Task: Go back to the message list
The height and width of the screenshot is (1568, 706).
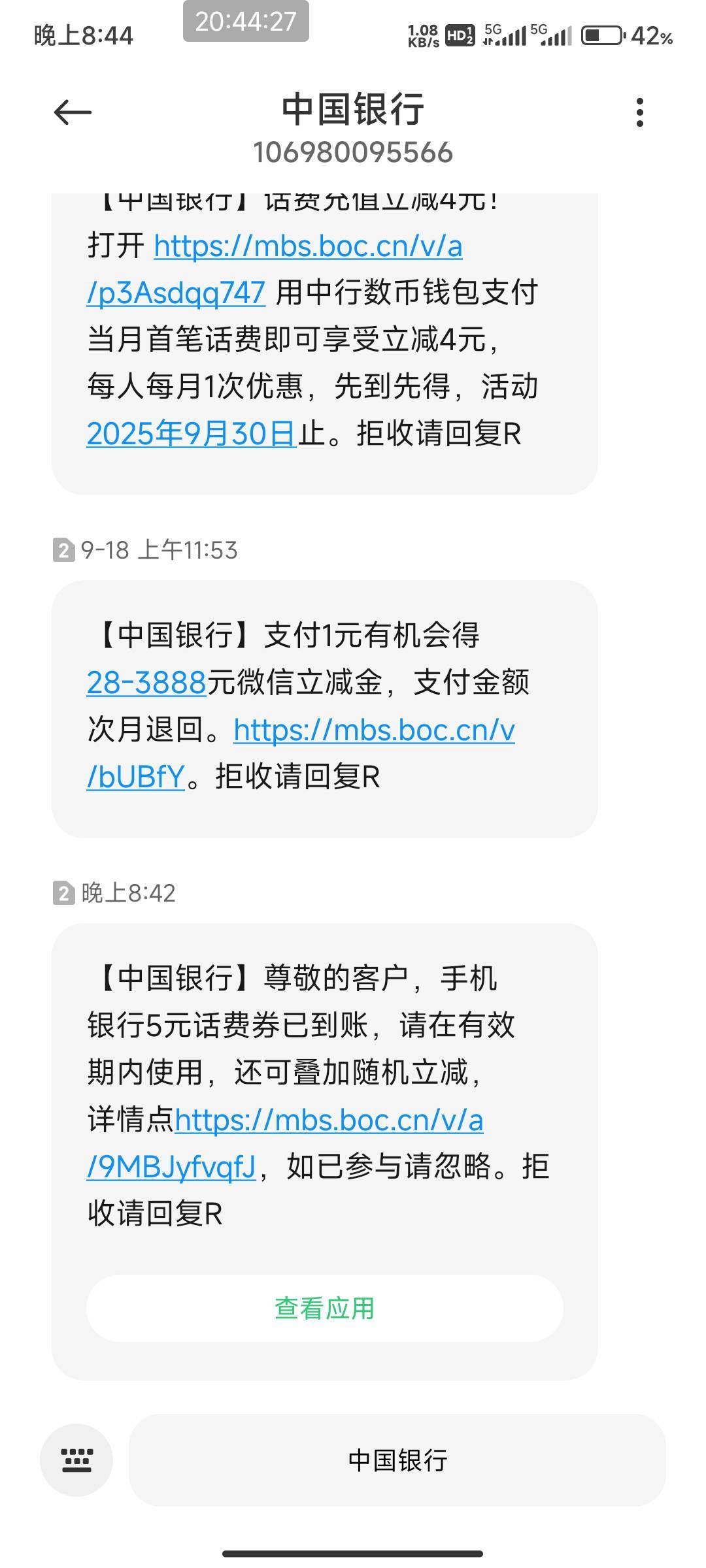Action: point(72,112)
